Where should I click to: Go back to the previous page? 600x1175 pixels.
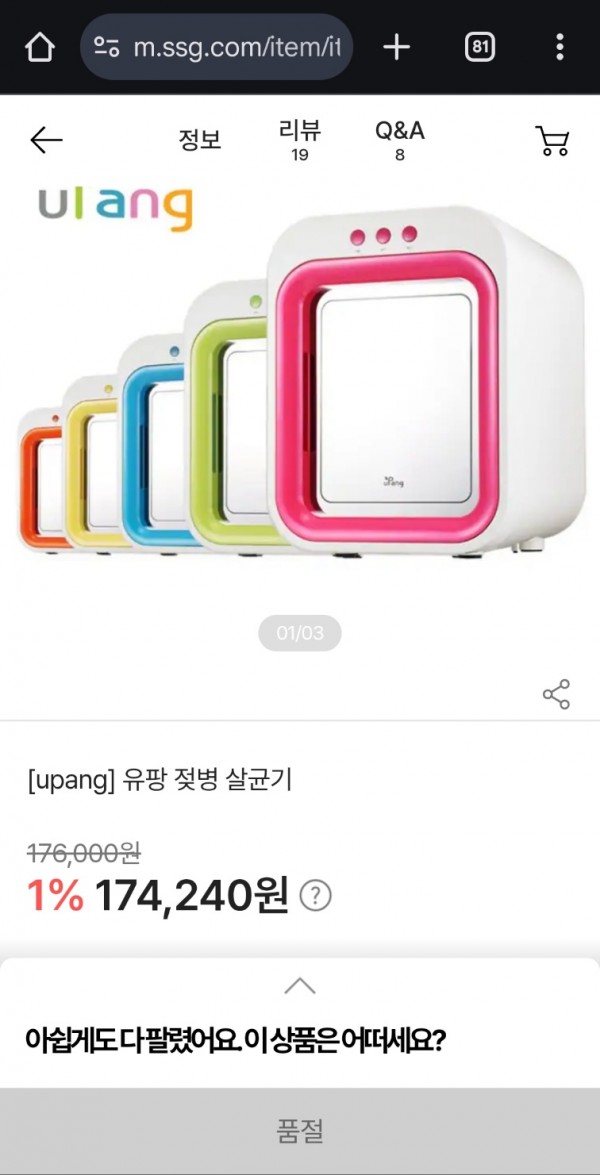tap(46, 141)
